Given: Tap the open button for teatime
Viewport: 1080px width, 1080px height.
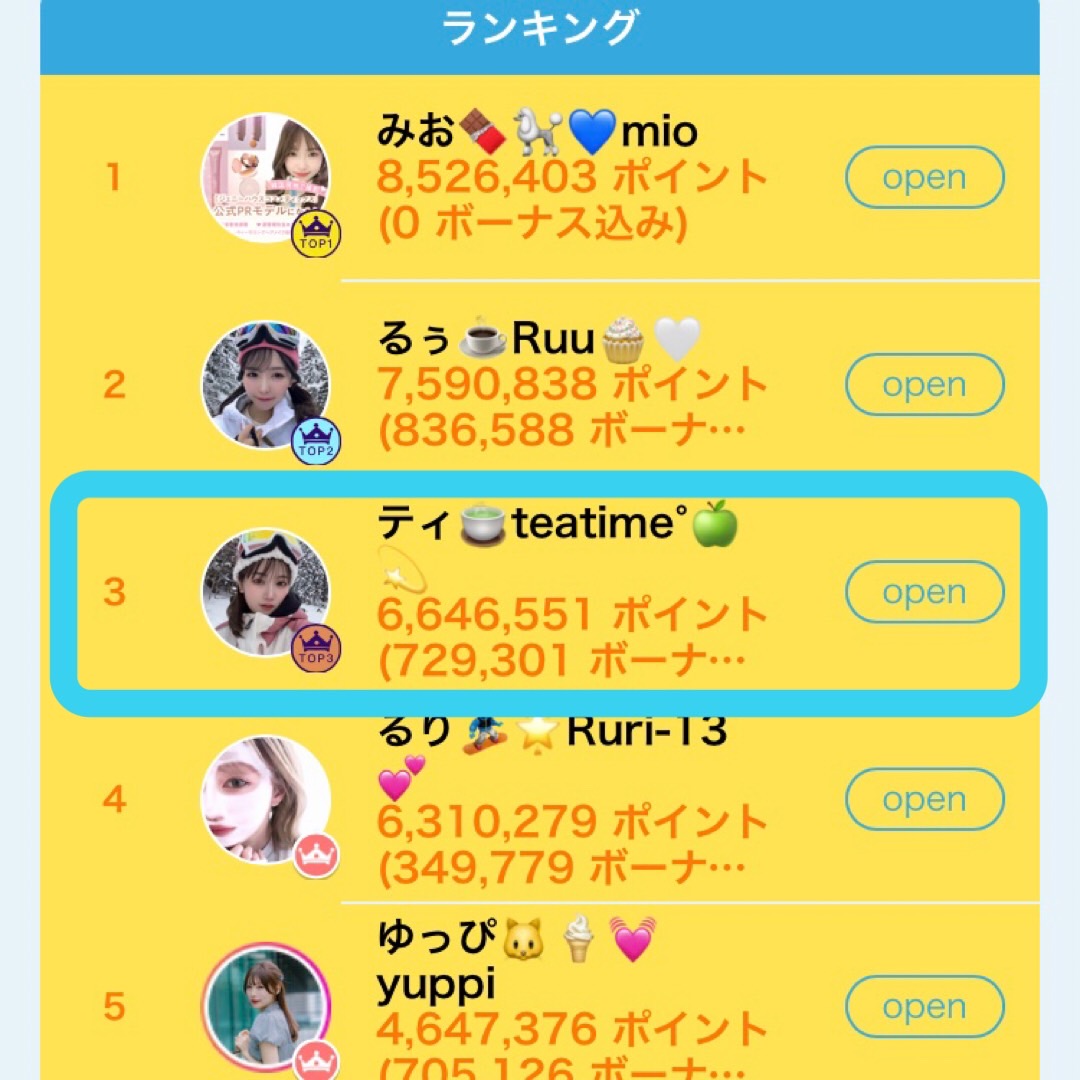Looking at the screenshot, I should coord(924,592).
